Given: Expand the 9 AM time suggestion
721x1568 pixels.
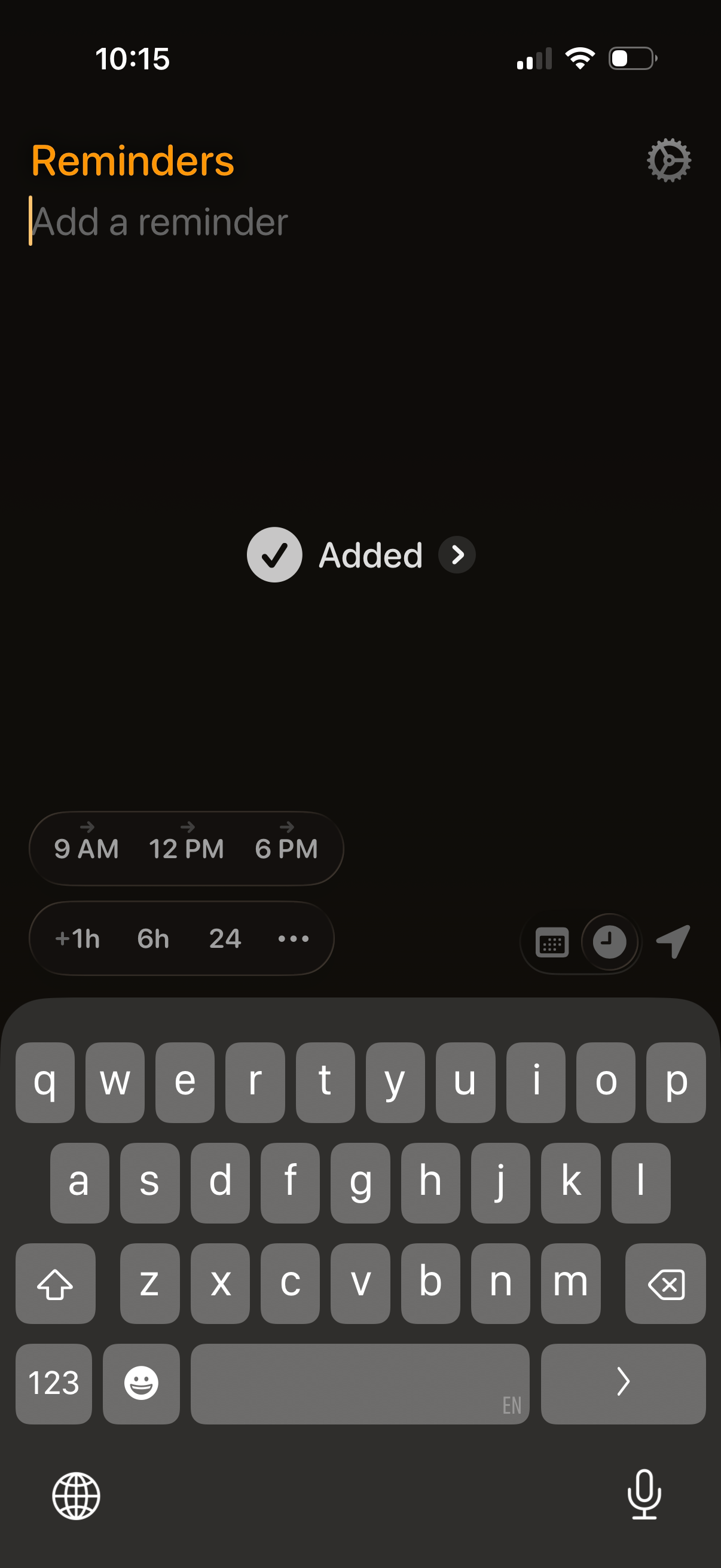Looking at the screenshot, I should point(87,848).
